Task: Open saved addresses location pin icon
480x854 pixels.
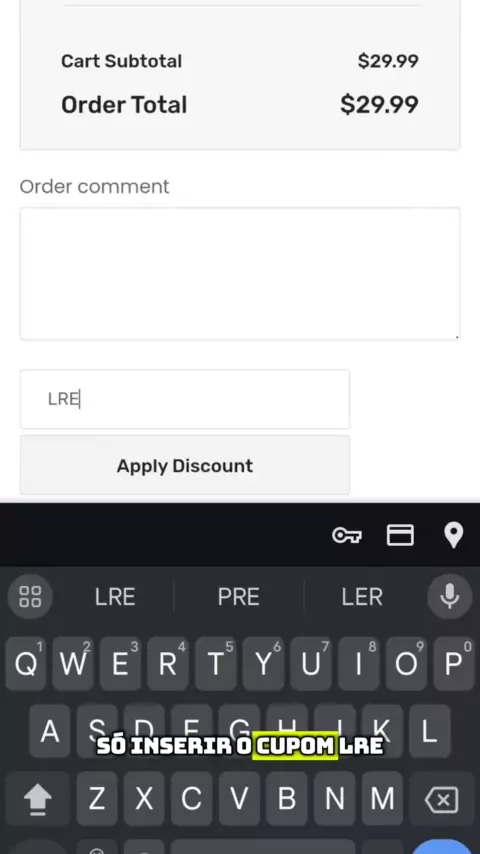Action: [x=454, y=535]
